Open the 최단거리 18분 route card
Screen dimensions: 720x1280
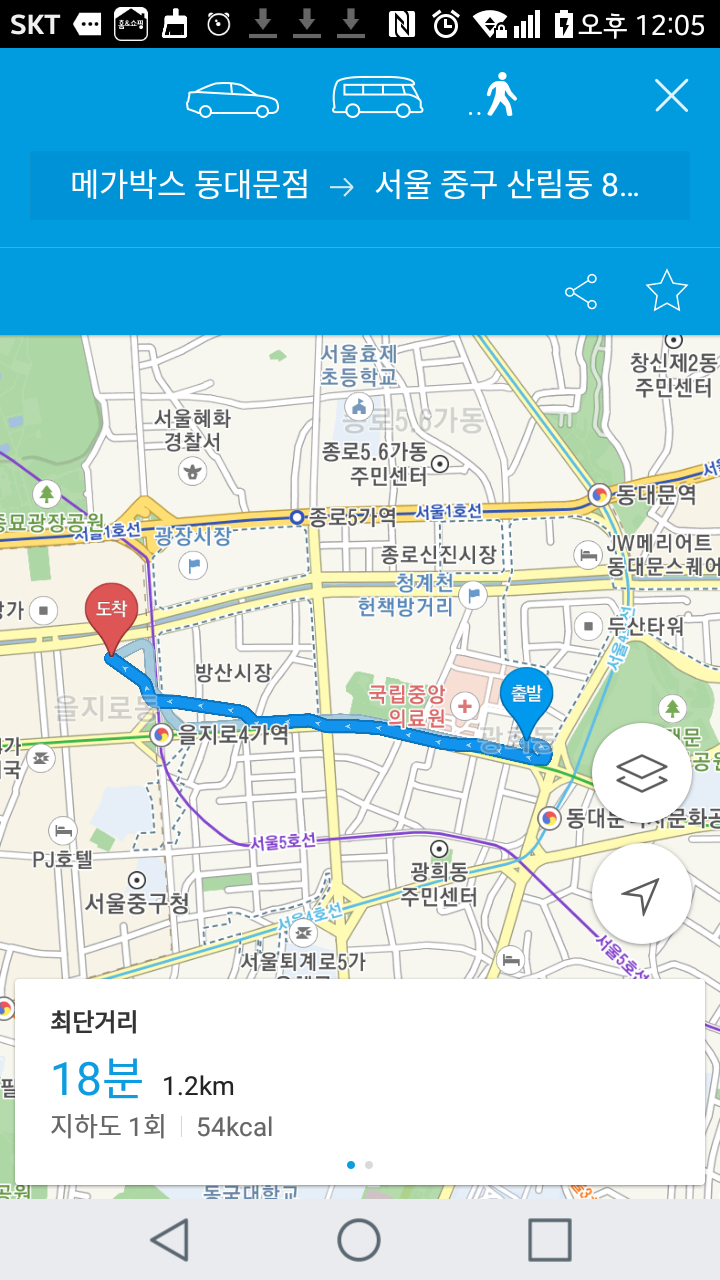pyautogui.click(x=359, y=1082)
